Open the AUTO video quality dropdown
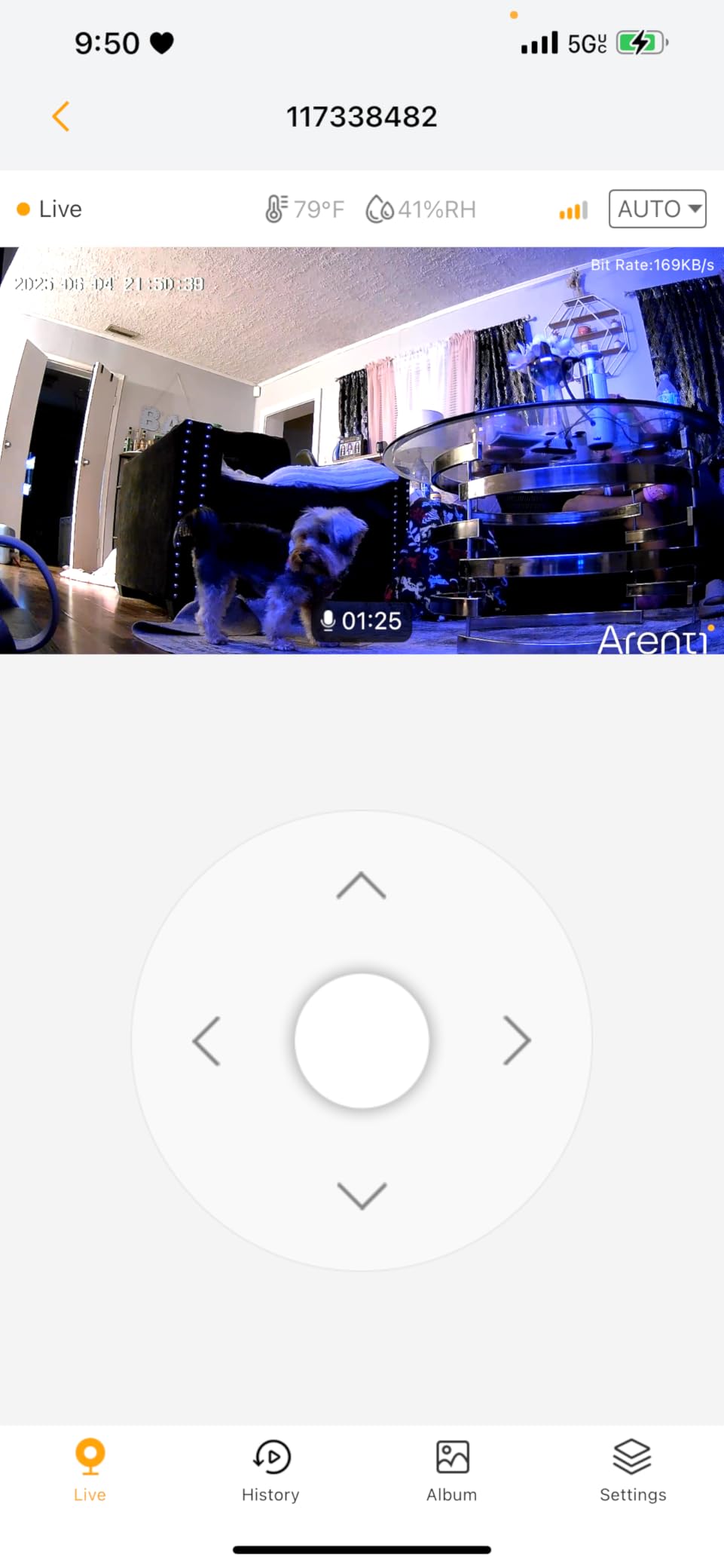This screenshot has width=724, height=1568. pos(656,208)
